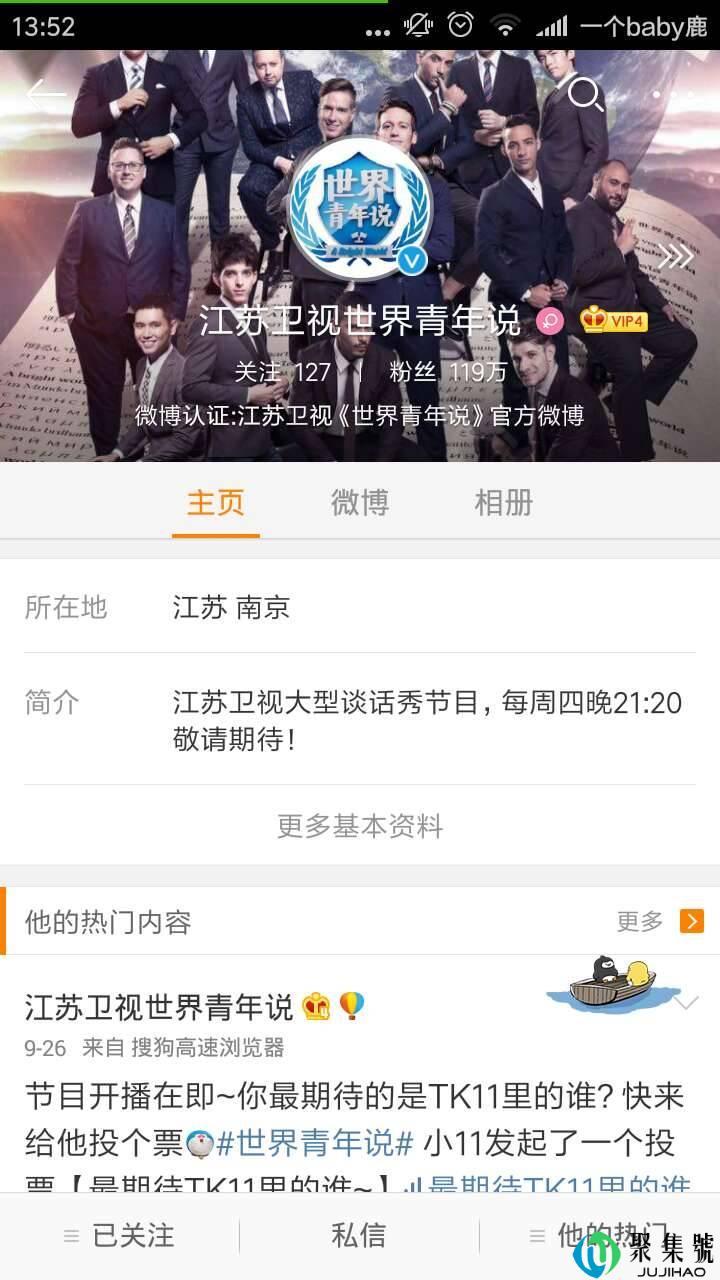This screenshot has width=720, height=1280.
Task: Switch to the 微博 tab
Action: [x=360, y=503]
